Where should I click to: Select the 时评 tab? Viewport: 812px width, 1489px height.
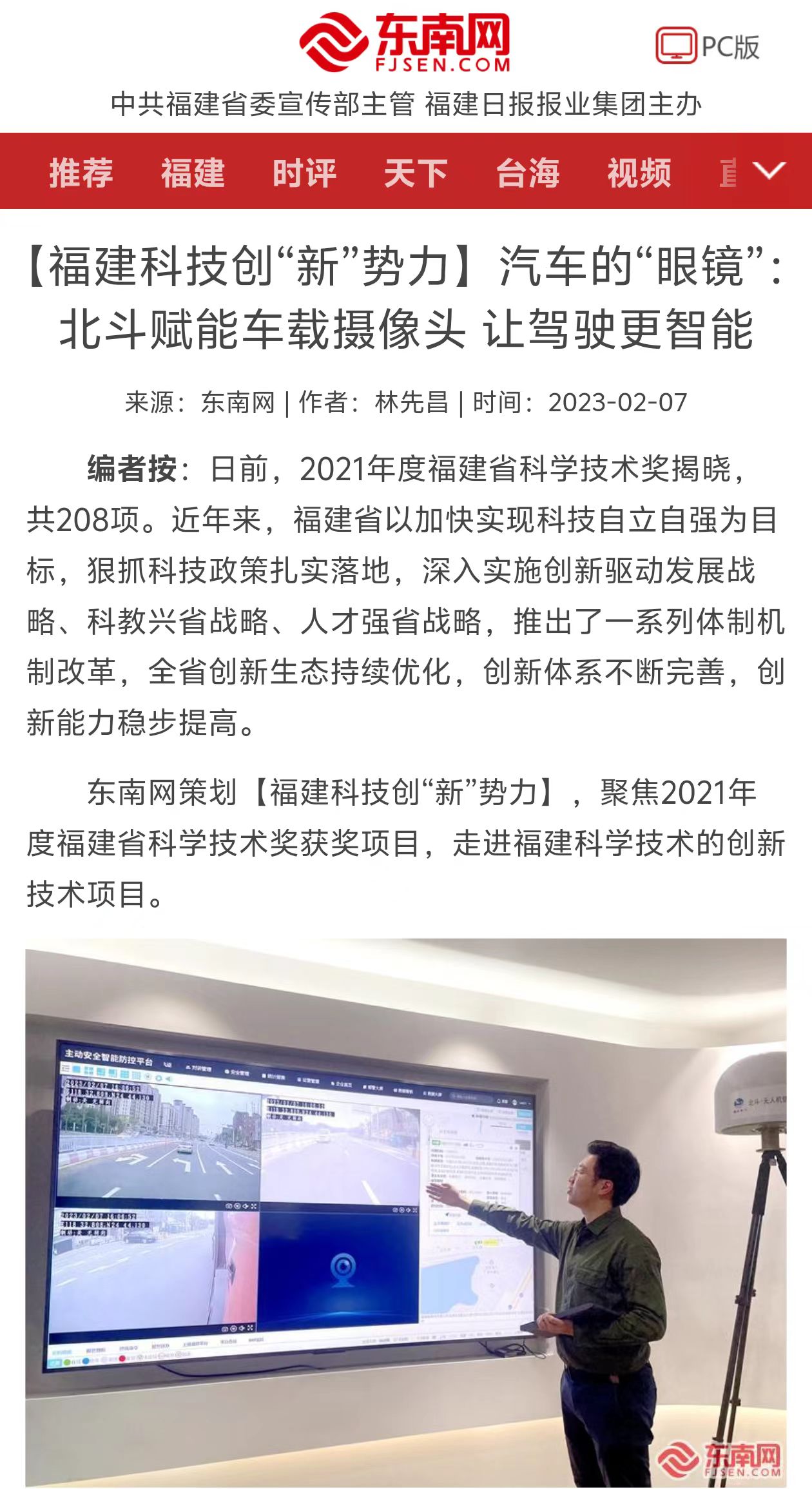(x=304, y=172)
